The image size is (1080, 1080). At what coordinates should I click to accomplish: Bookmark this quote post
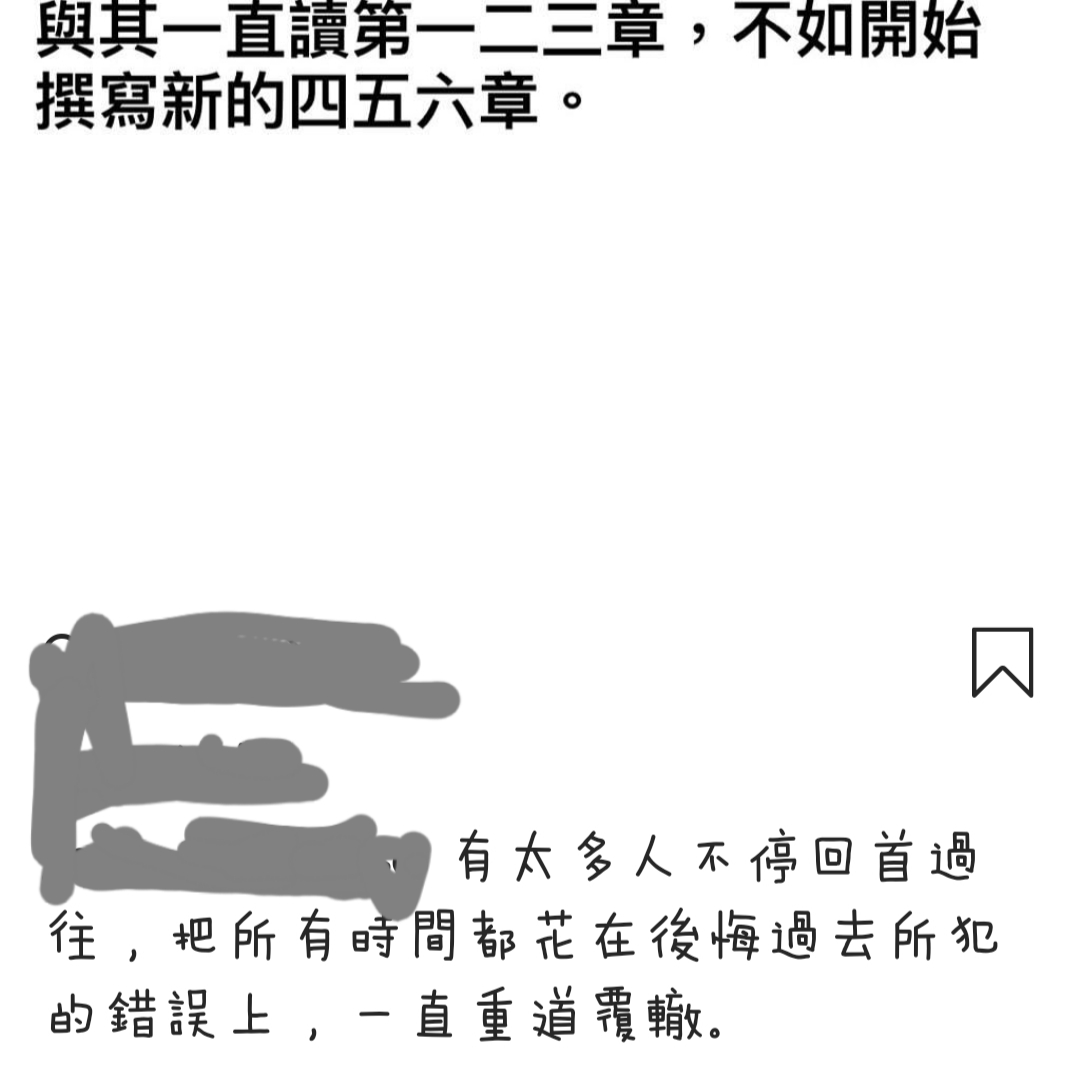click(1002, 661)
